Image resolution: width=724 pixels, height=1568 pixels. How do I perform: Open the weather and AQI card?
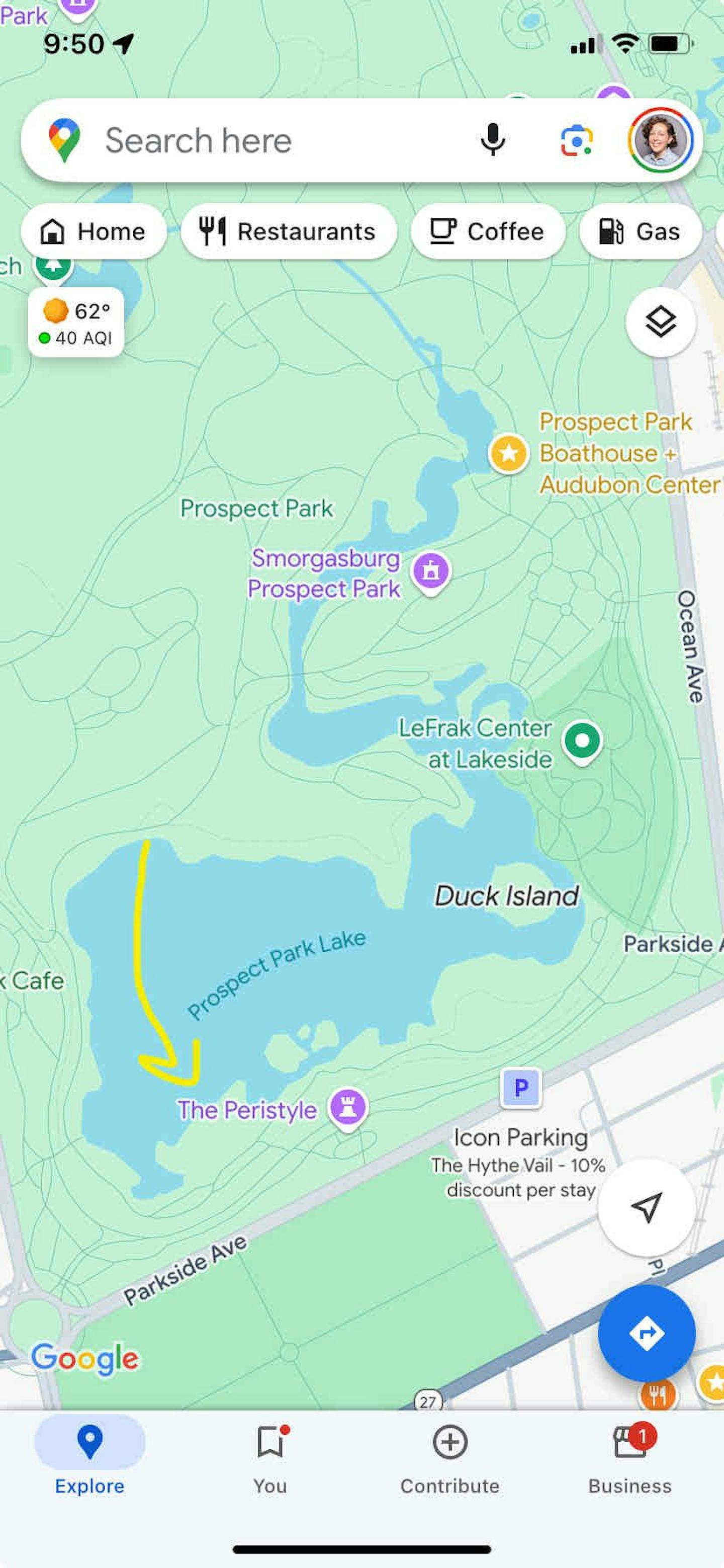pyautogui.click(x=76, y=322)
